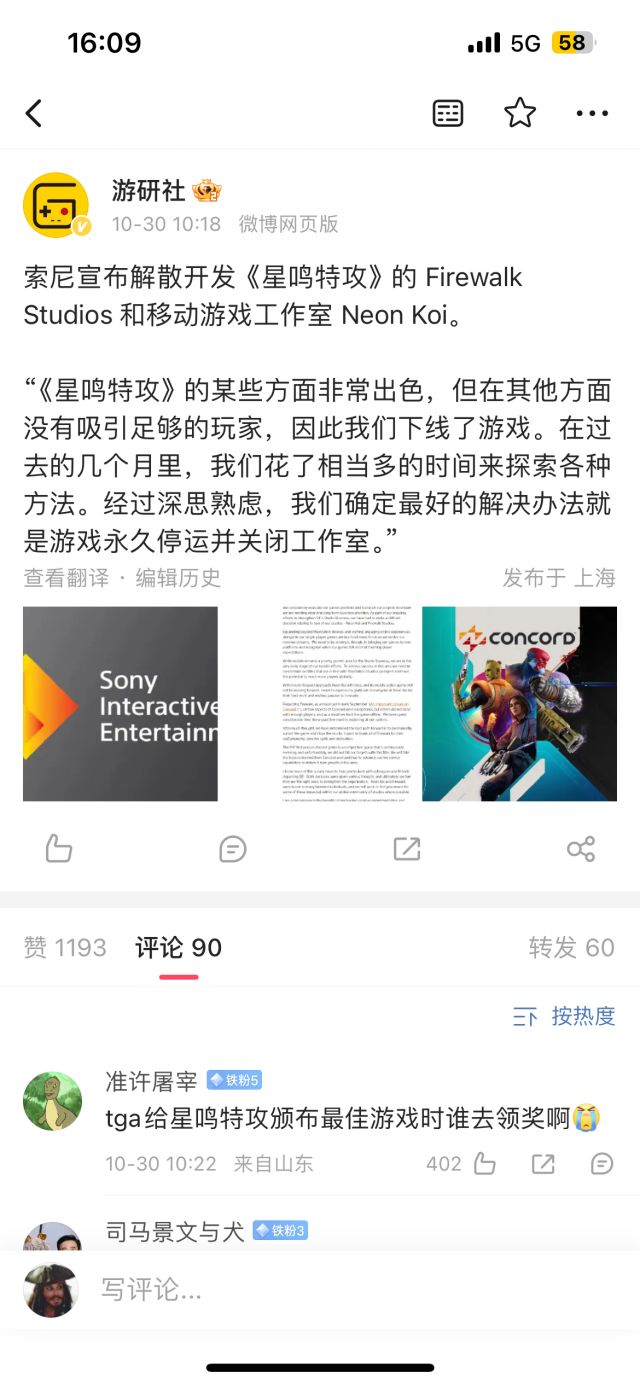View 编辑历史 of the post
This screenshot has width=640, height=1385.
pos(178,577)
